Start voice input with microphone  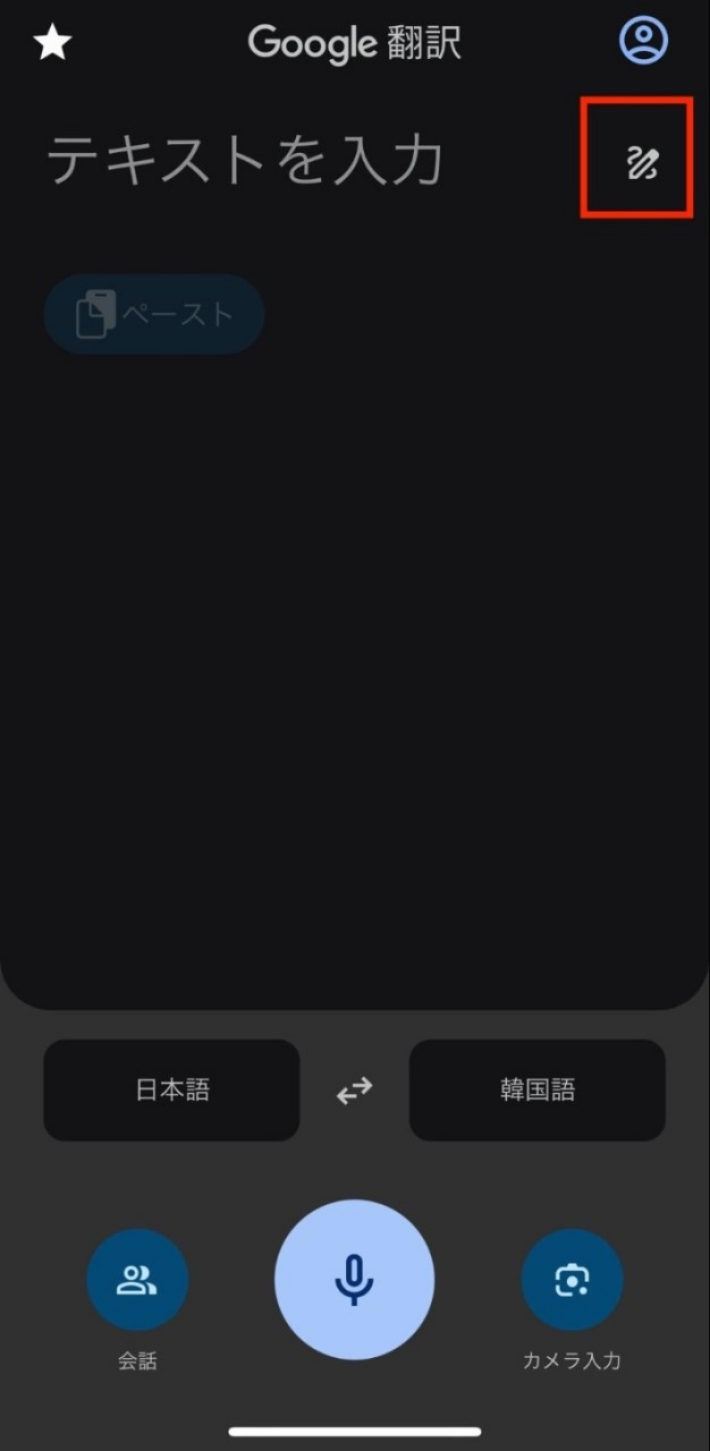pyautogui.click(x=354, y=1280)
